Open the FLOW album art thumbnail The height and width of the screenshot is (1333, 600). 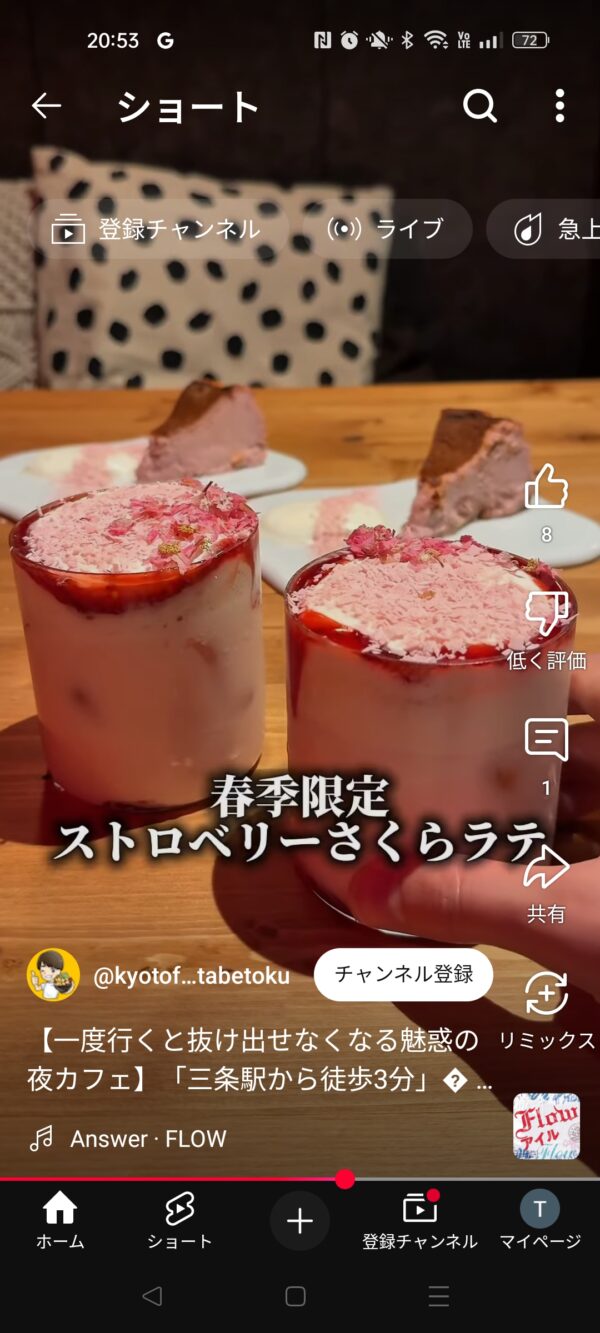[x=546, y=1125]
